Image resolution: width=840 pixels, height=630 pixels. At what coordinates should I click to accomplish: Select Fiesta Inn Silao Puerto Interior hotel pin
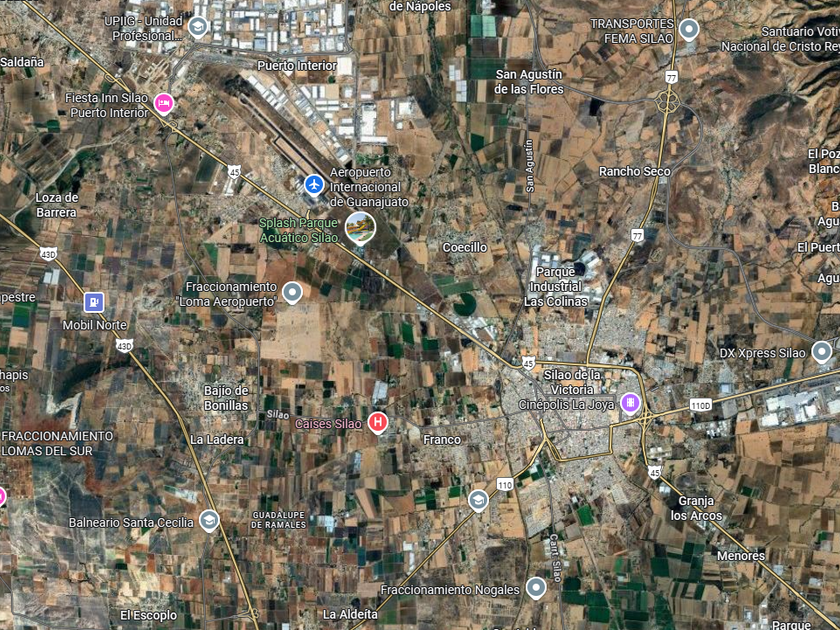tap(163, 102)
